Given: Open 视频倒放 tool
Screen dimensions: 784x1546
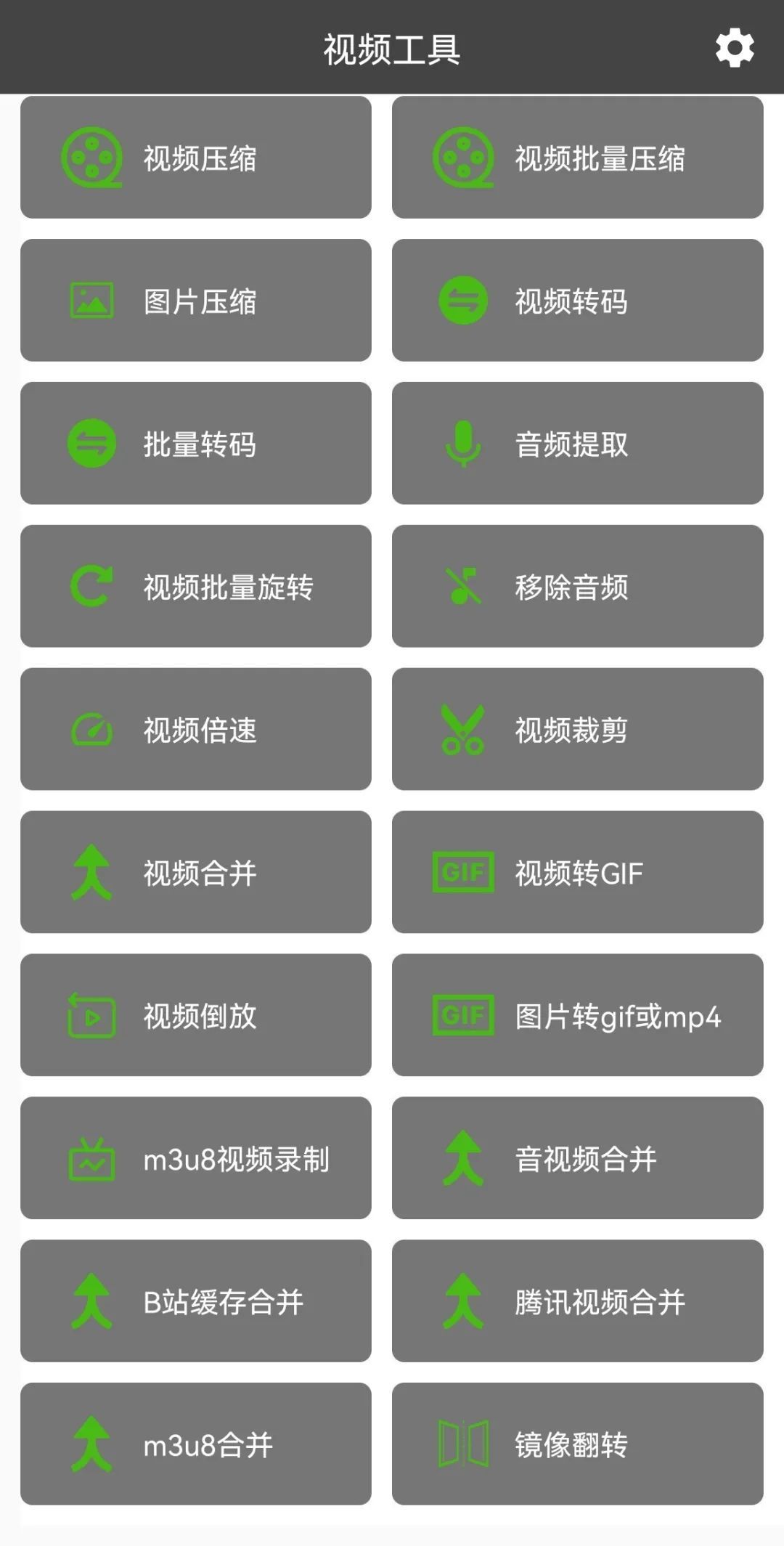Looking at the screenshot, I should point(196,1015).
